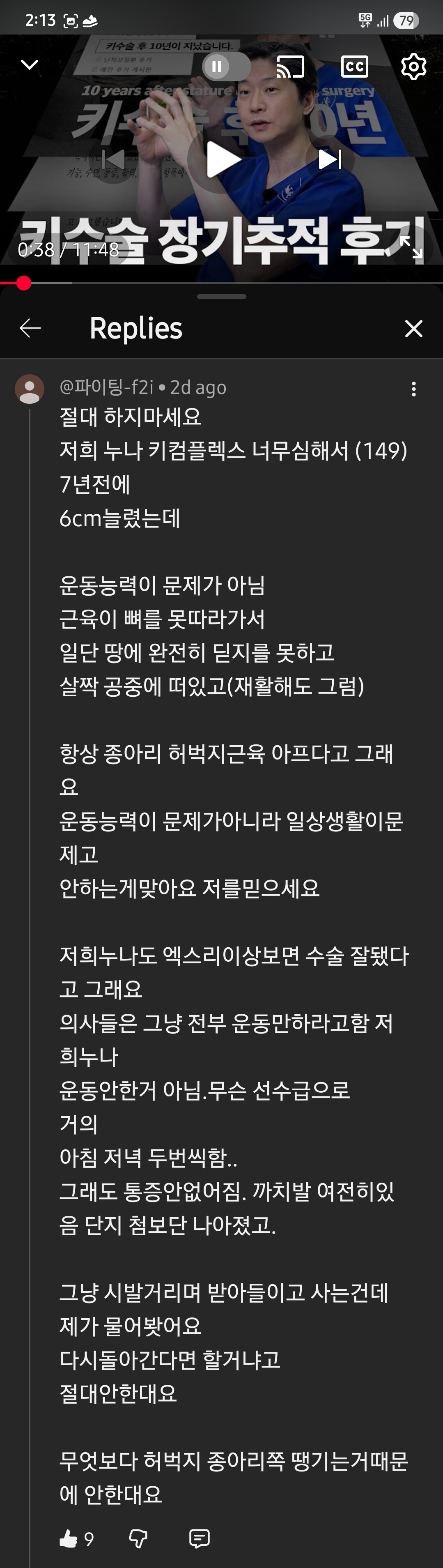This screenshot has height=1568, width=443.
Task: Go back from Replies to comments
Action: pyautogui.click(x=30, y=328)
